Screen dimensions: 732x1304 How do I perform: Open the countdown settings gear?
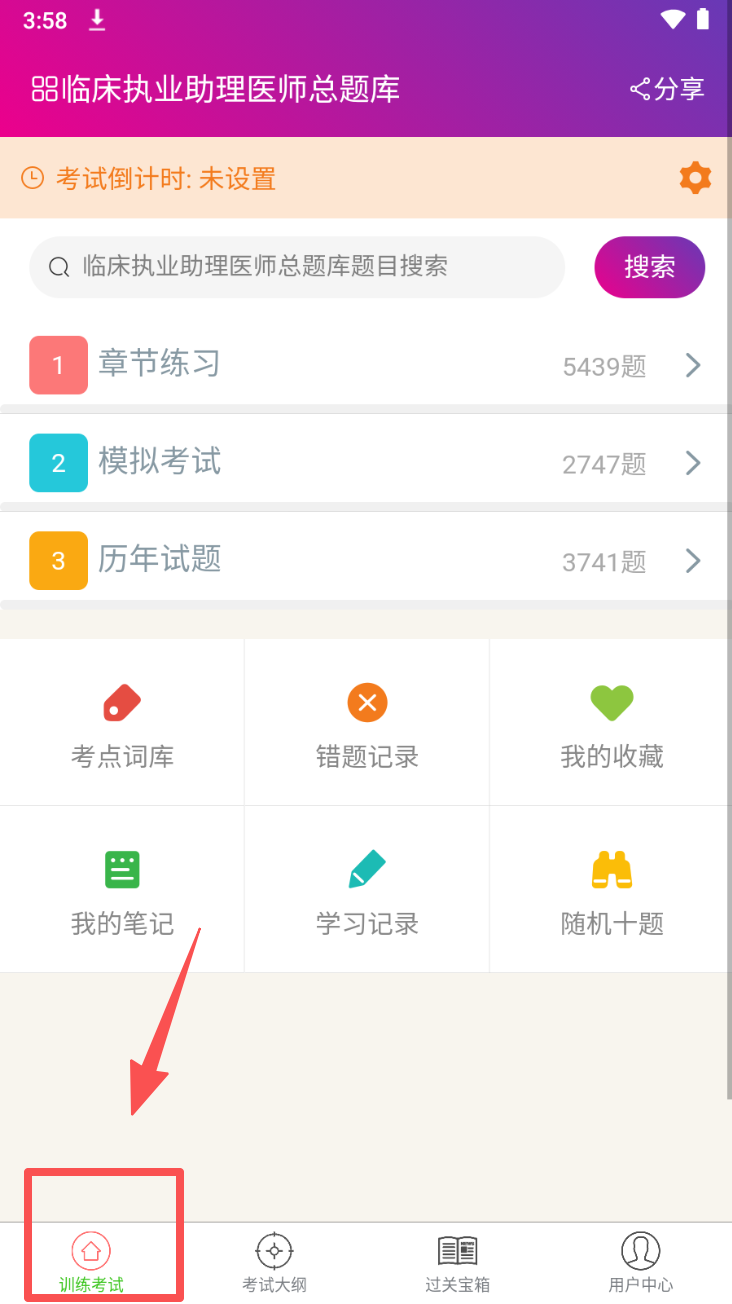695,178
